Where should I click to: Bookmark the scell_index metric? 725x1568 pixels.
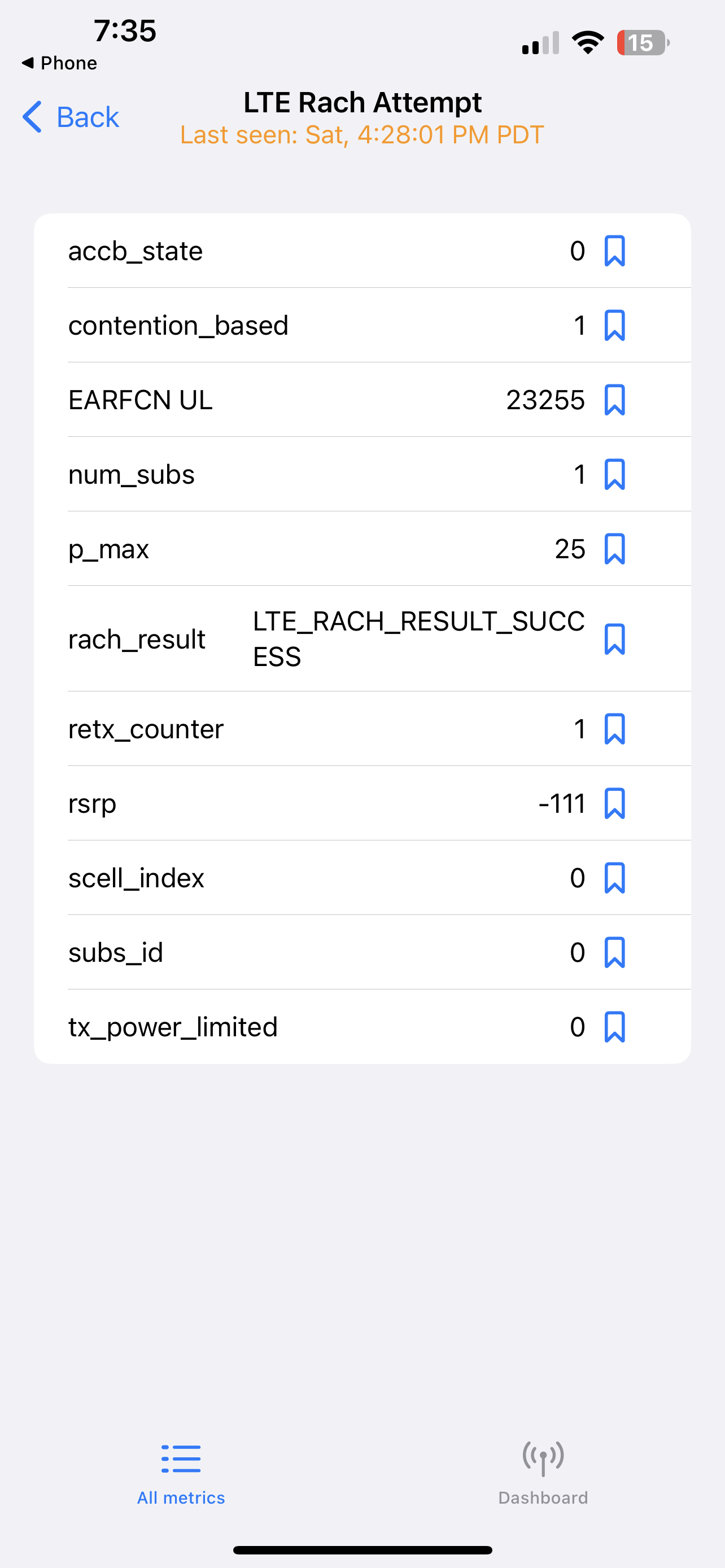coord(614,878)
